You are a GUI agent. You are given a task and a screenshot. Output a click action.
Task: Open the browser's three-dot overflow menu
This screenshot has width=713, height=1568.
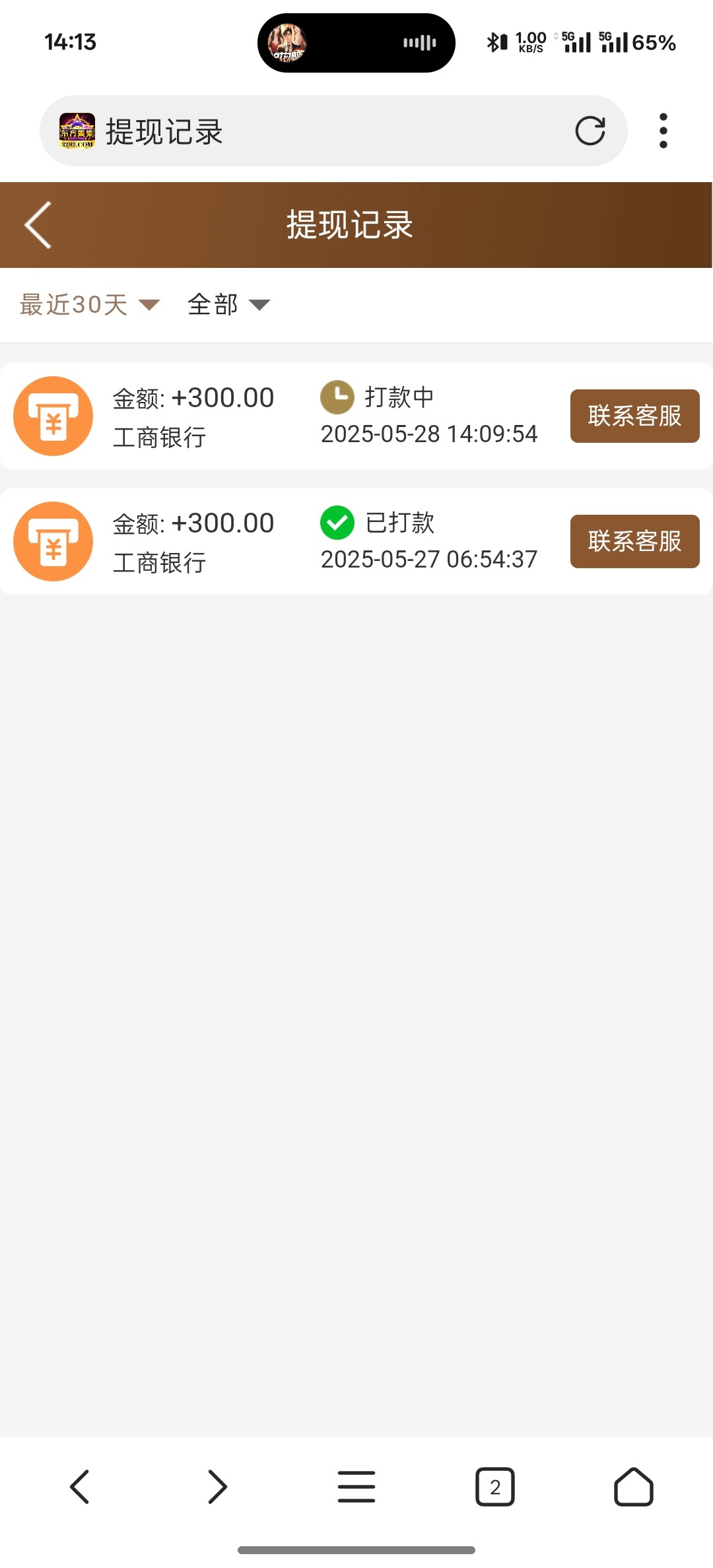(x=663, y=131)
